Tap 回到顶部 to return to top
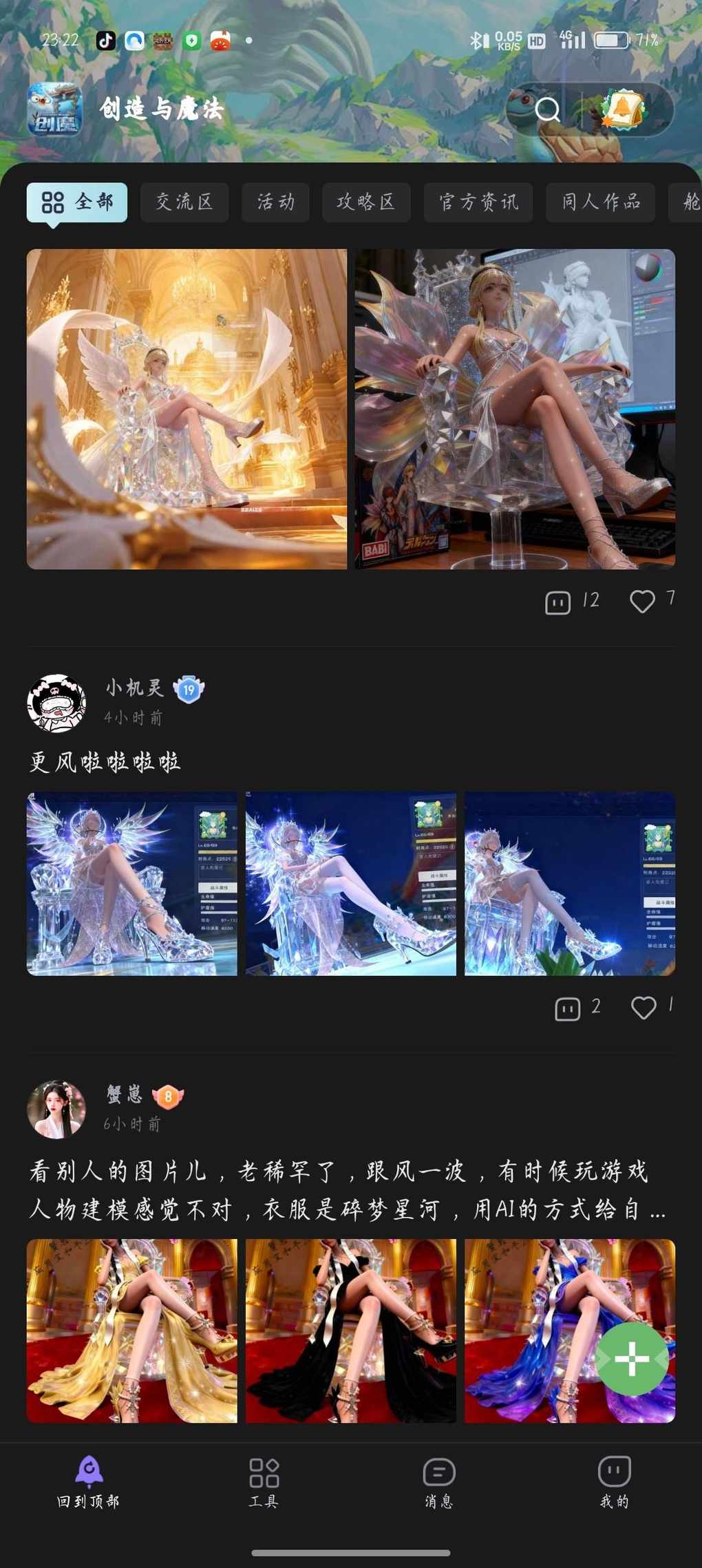Viewport: 702px width, 1568px height. pos(88,1482)
